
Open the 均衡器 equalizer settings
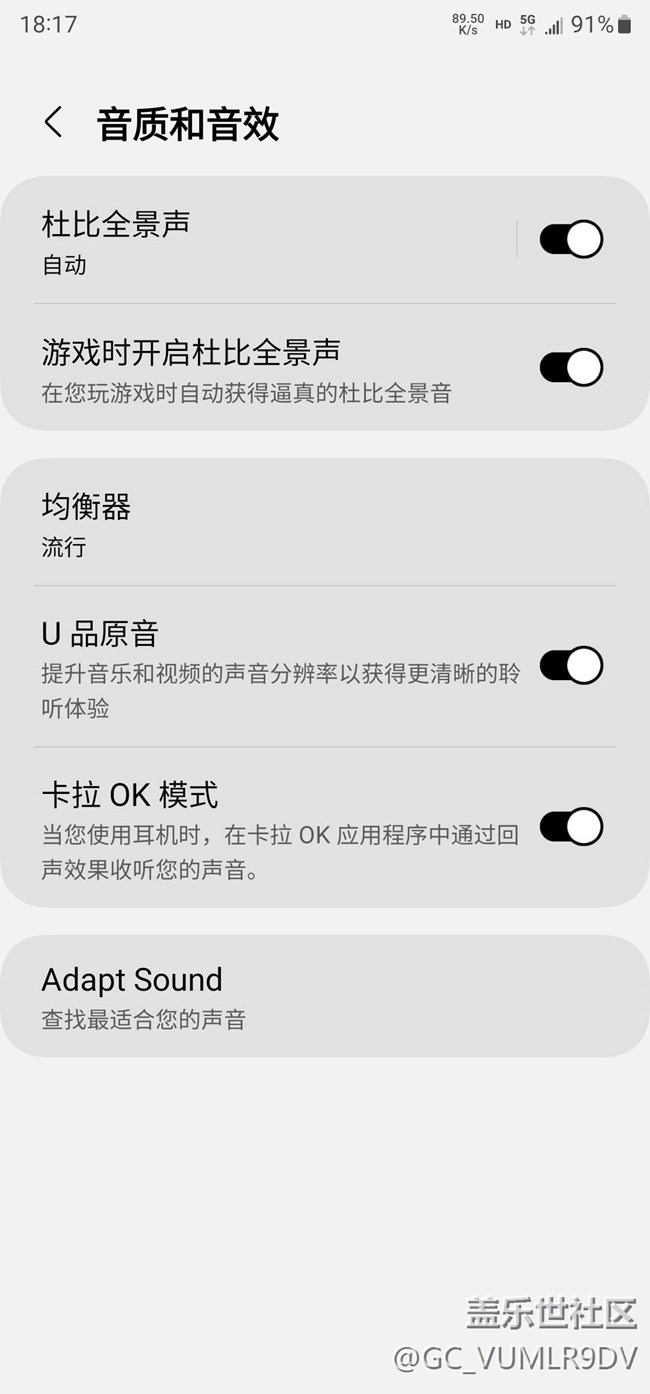pos(325,523)
